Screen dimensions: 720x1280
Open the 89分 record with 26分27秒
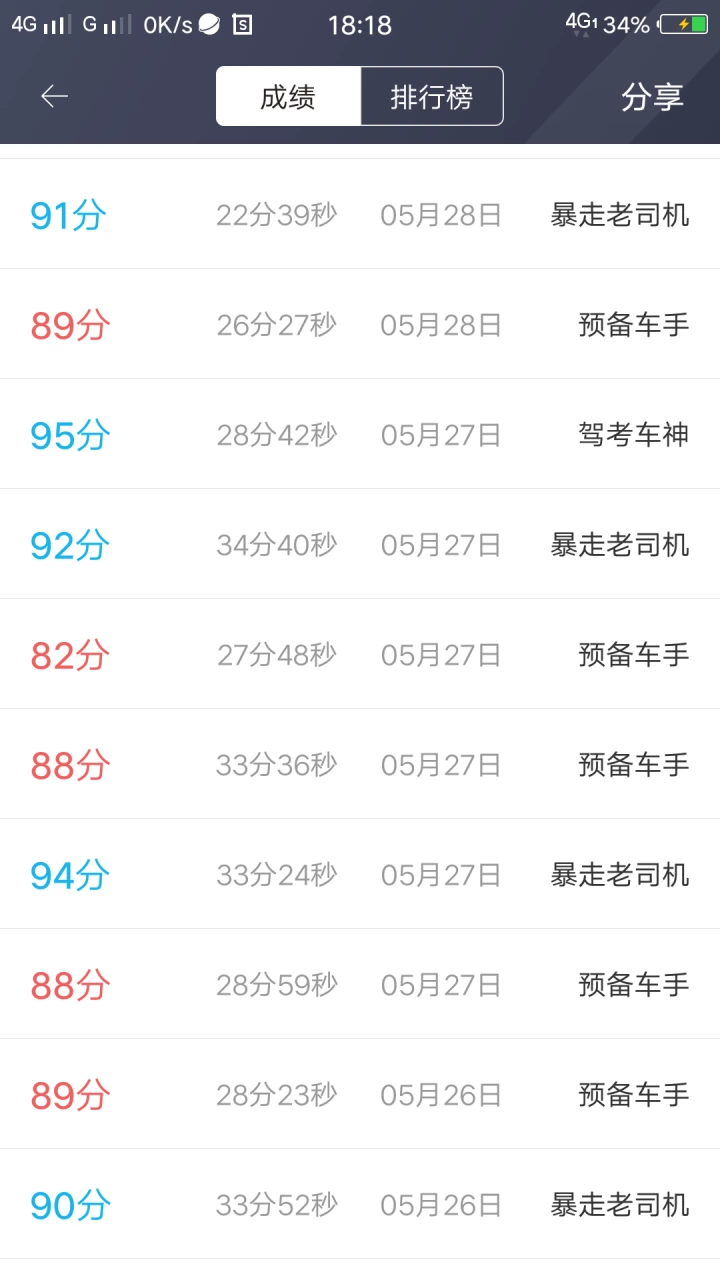pyautogui.click(x=360, y=324)
